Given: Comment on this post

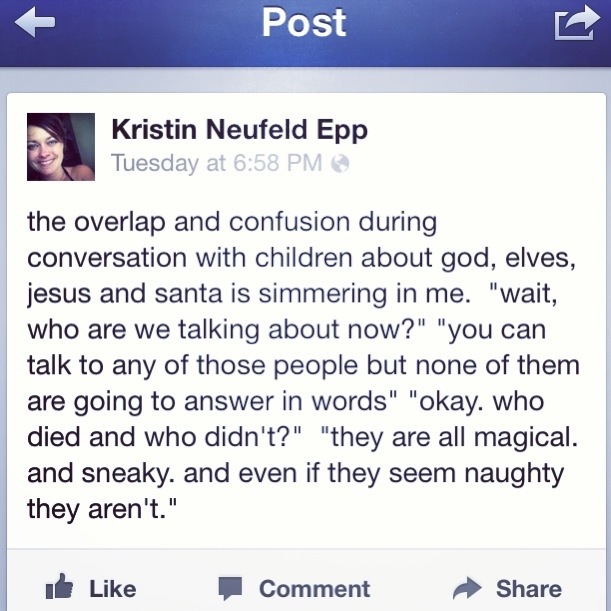Looking at the screenshot, I should (x=294, y=589).
